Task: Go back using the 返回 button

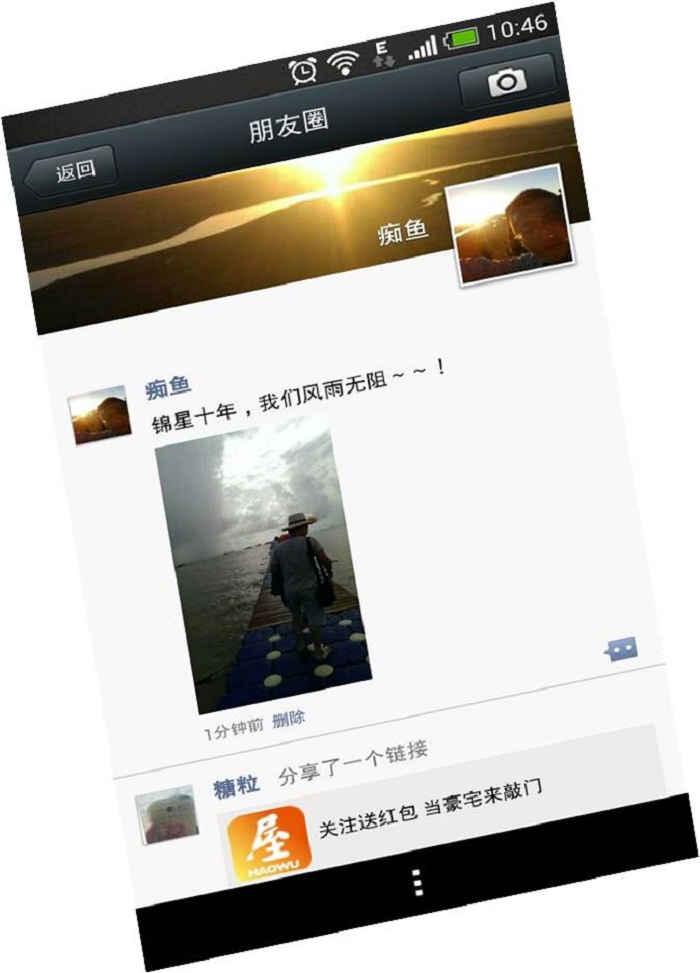Action: click(72, 172)
